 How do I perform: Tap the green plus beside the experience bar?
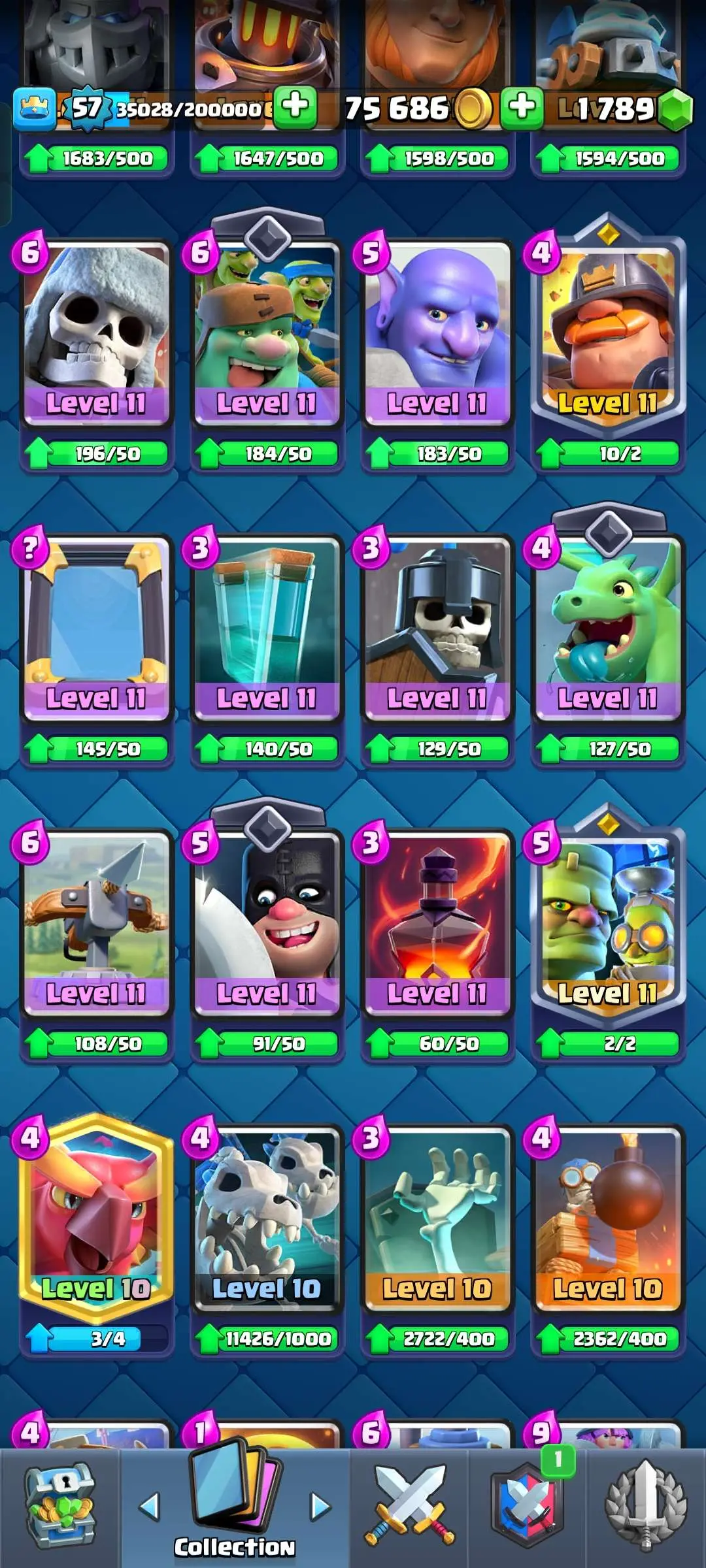[295, 108]
